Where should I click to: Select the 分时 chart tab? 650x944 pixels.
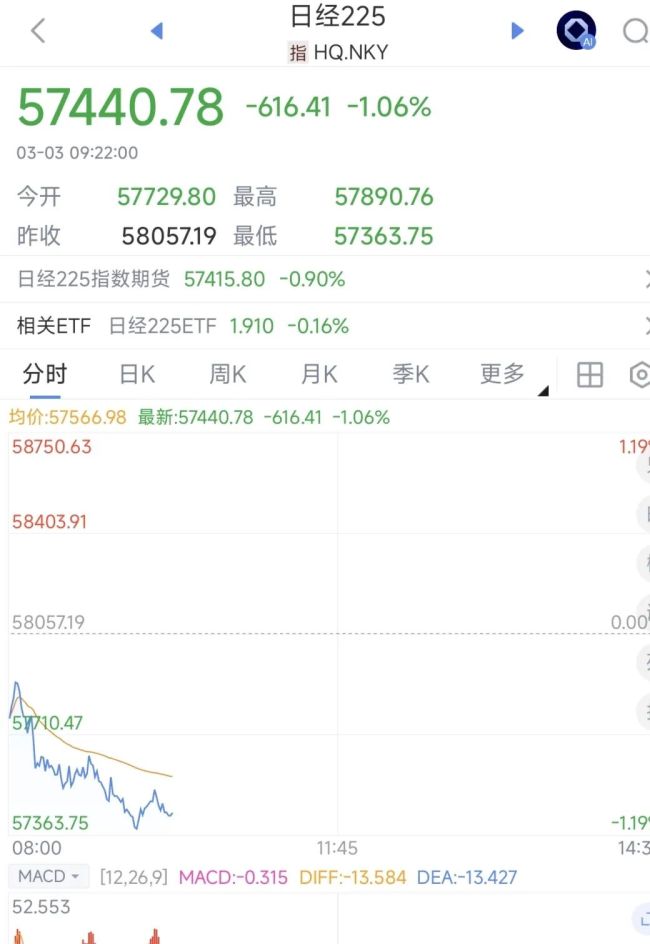pyautogui.click(x=45, y=374)
